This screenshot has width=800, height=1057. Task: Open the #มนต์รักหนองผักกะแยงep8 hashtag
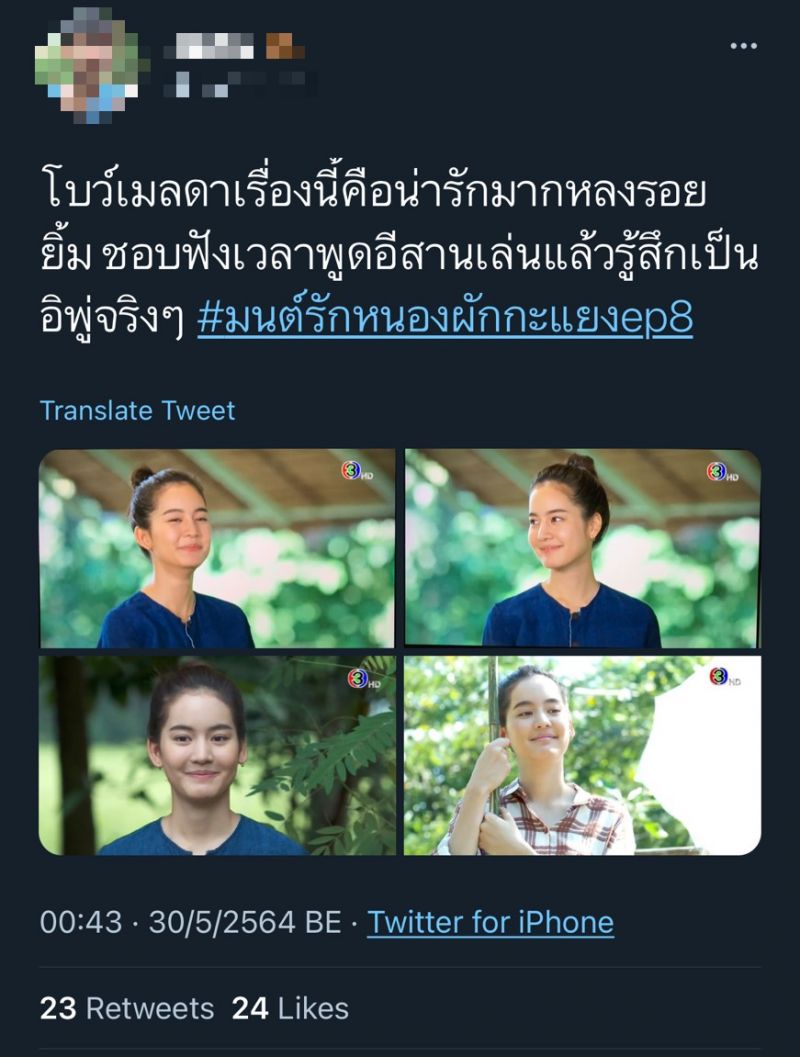click(445, 319)
